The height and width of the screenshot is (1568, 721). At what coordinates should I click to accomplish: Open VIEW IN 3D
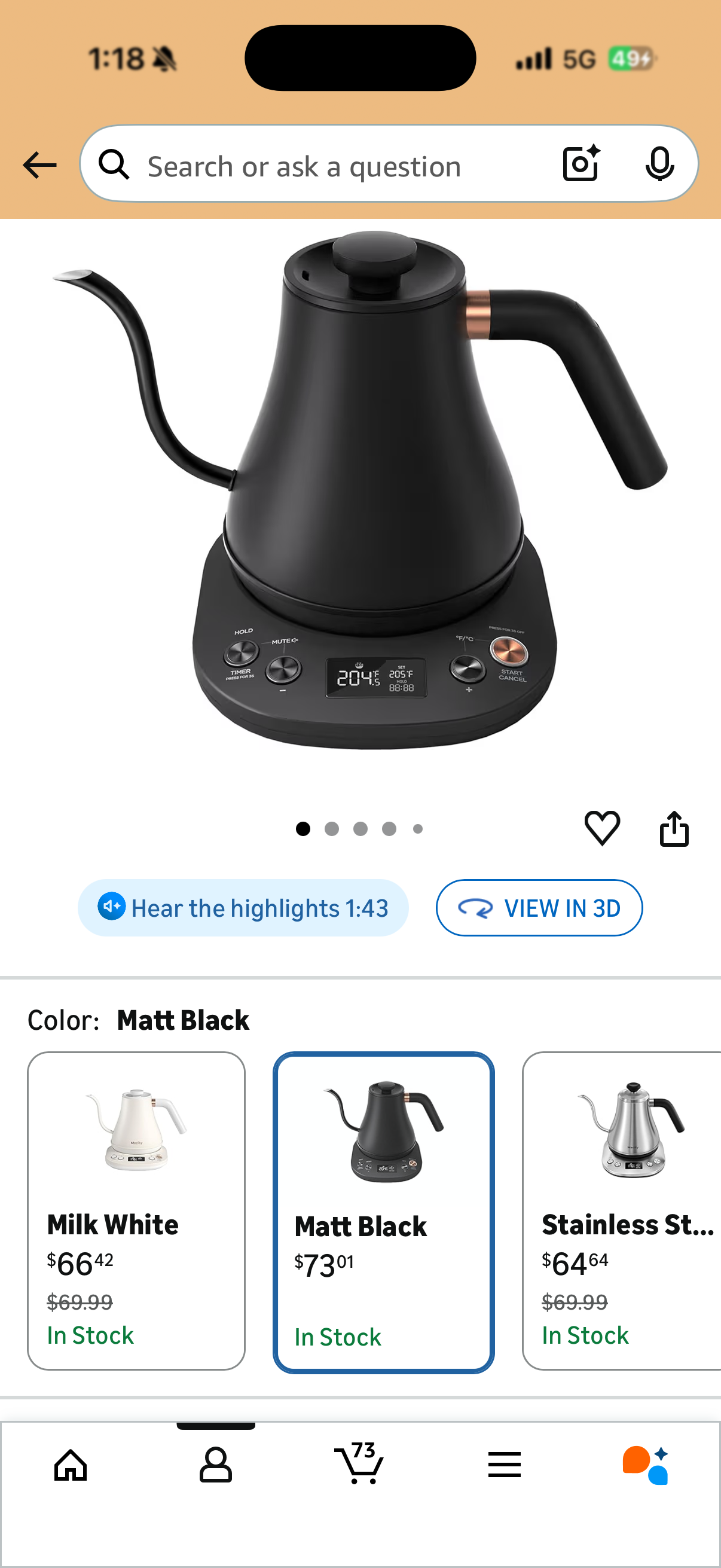click(539, 908)
